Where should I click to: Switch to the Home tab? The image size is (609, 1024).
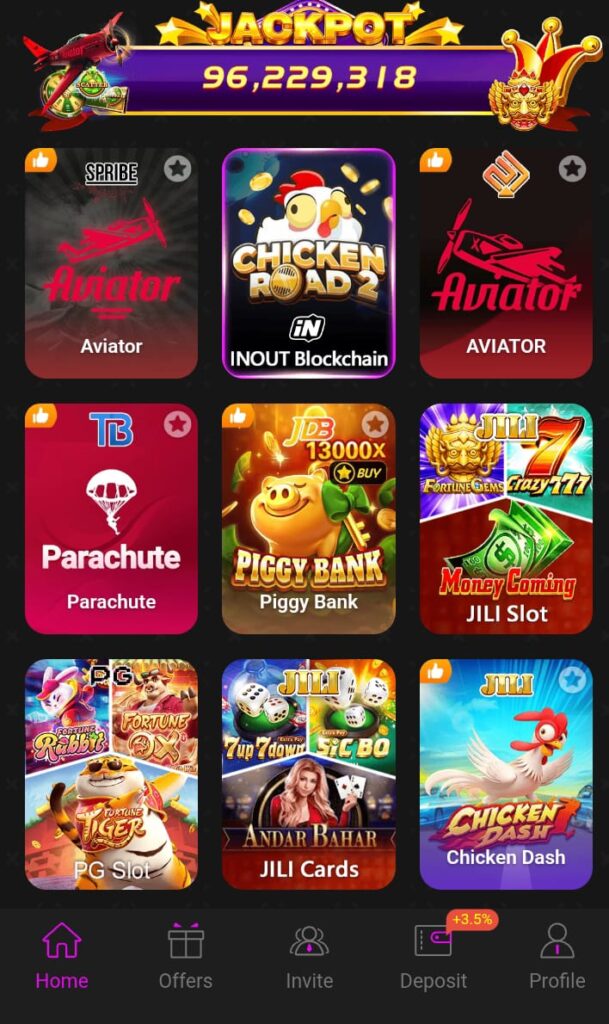[62, 956]
